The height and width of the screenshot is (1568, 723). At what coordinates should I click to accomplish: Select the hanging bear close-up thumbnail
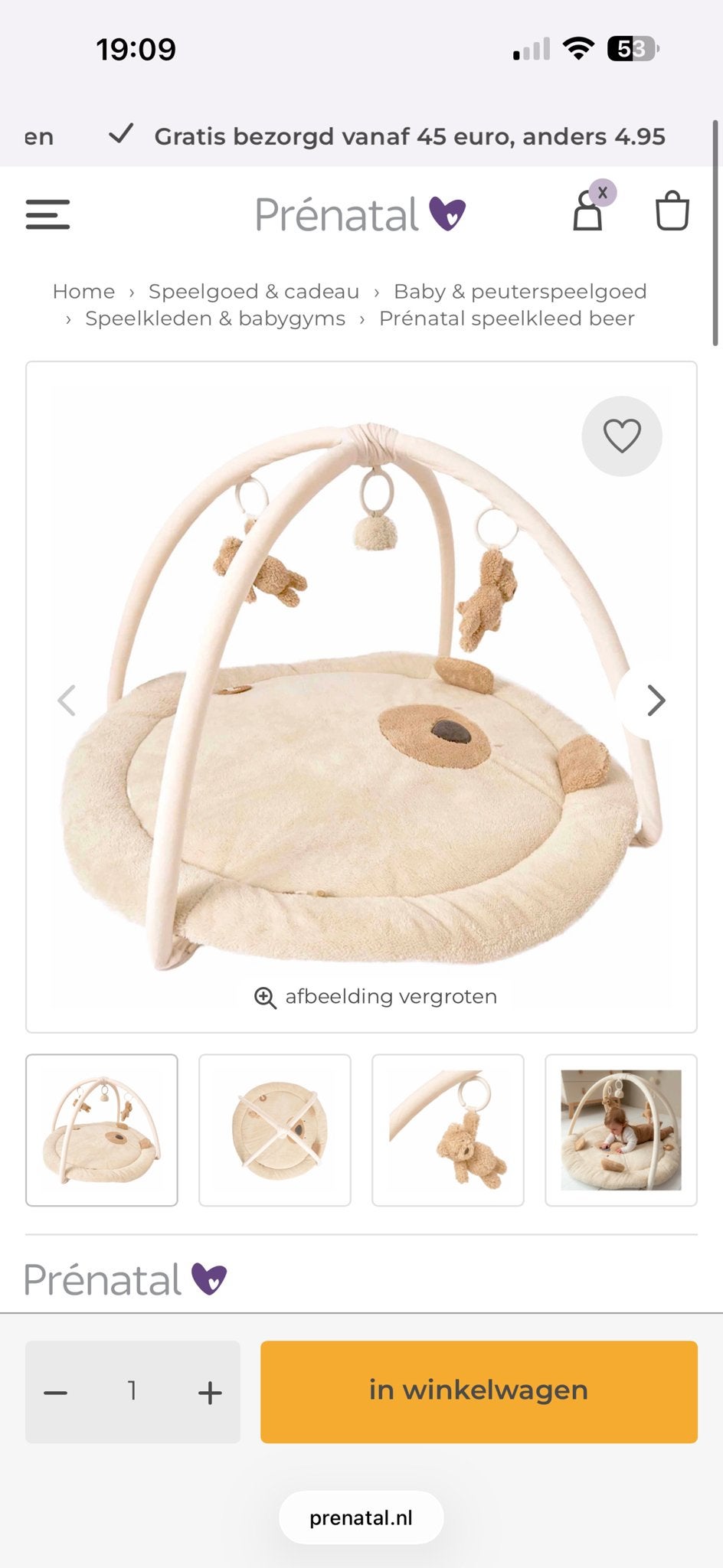point(448,1130)
